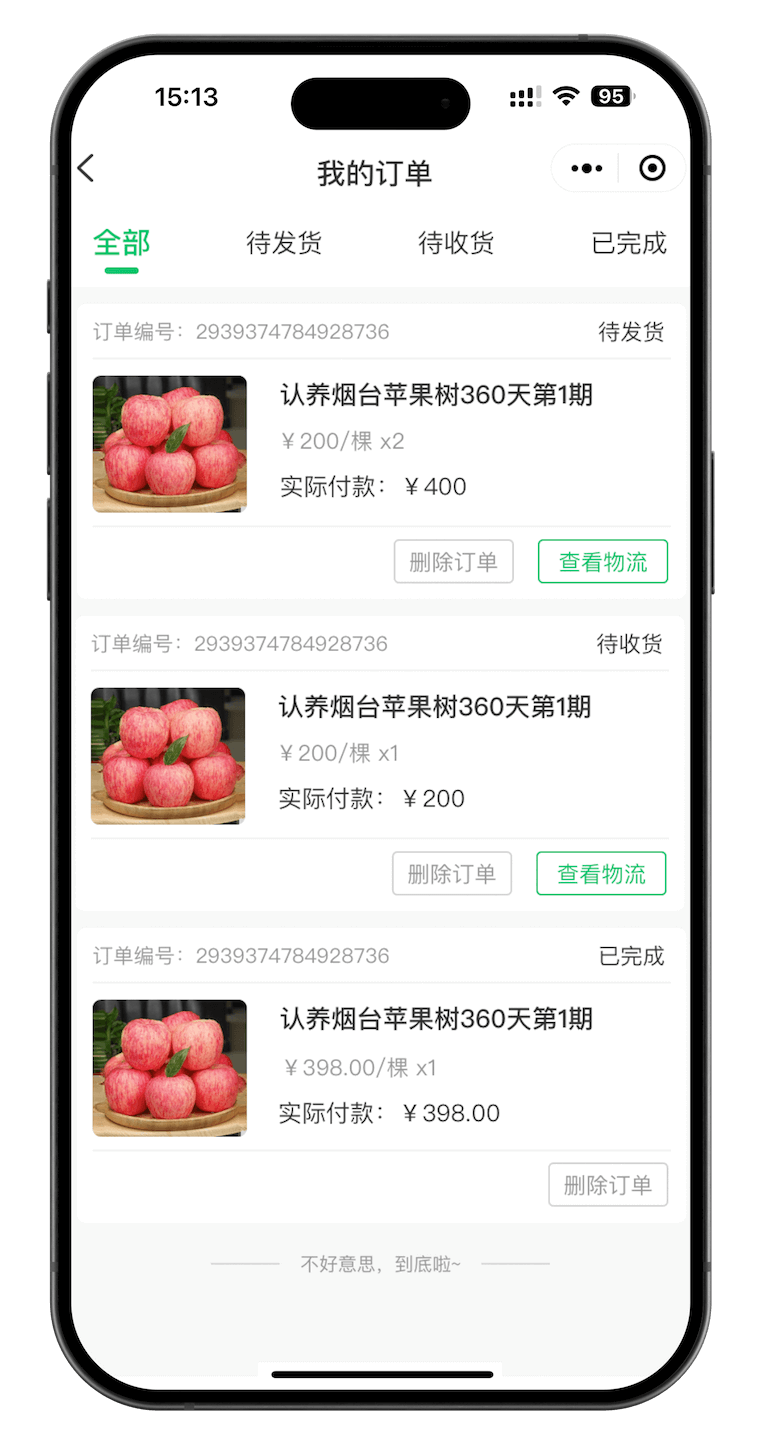This screenshot has width=760, height=1445.
Task: Go back using the top-left arrow
Action: pyautogui.click(x=87, y=169)
